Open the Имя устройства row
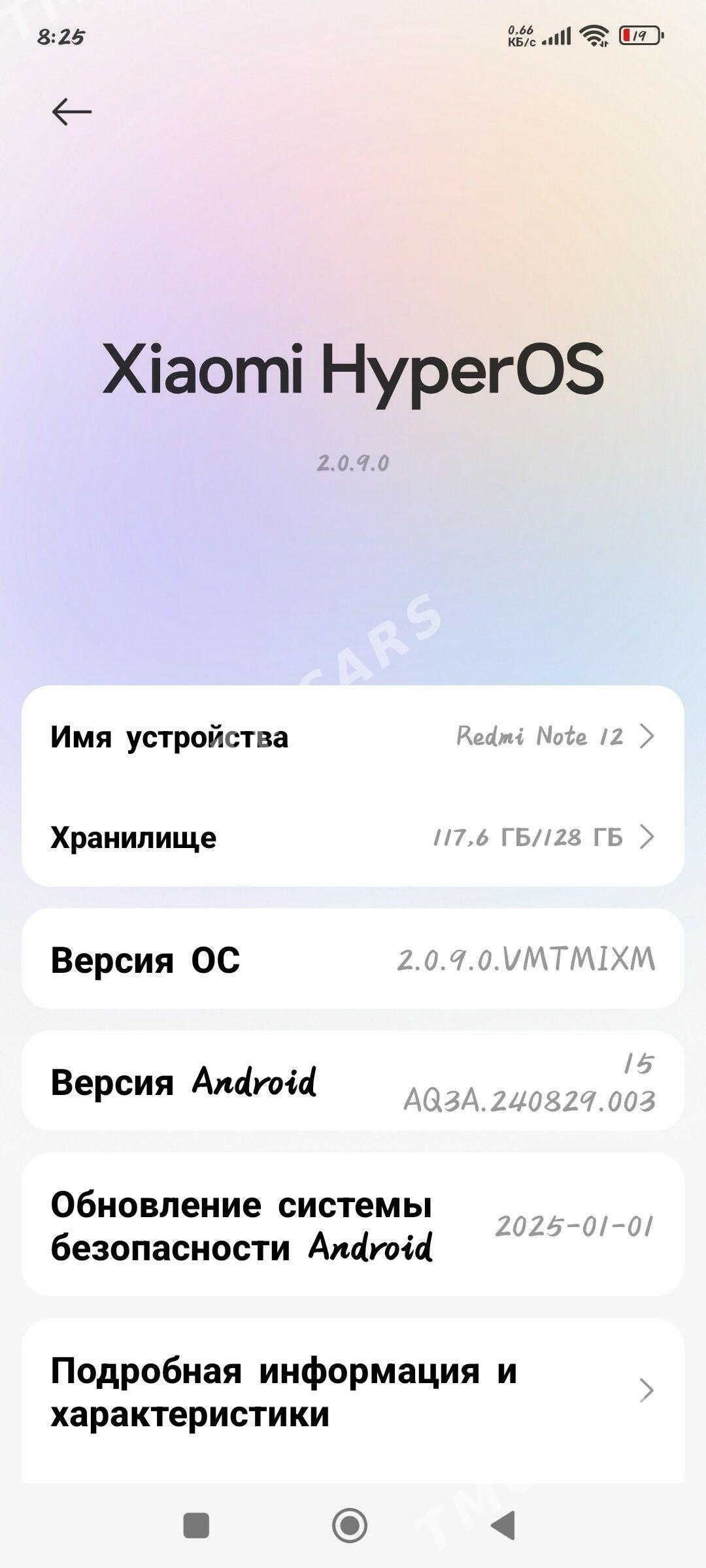706x1568 pixels. [x=353, y=736]
